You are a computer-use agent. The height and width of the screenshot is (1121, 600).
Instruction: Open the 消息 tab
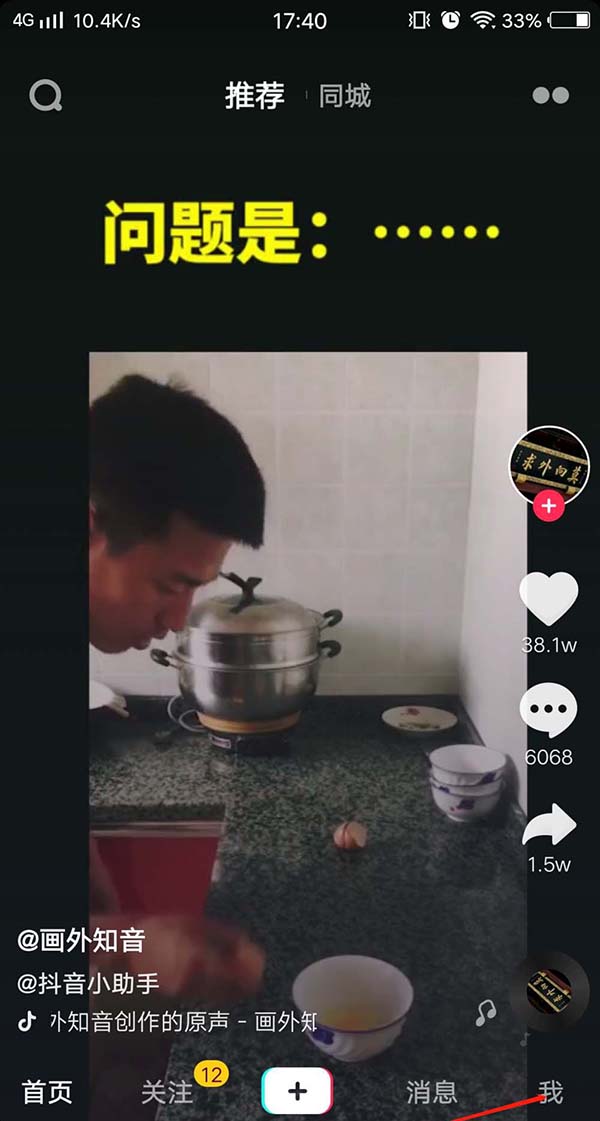point(431,1092)
